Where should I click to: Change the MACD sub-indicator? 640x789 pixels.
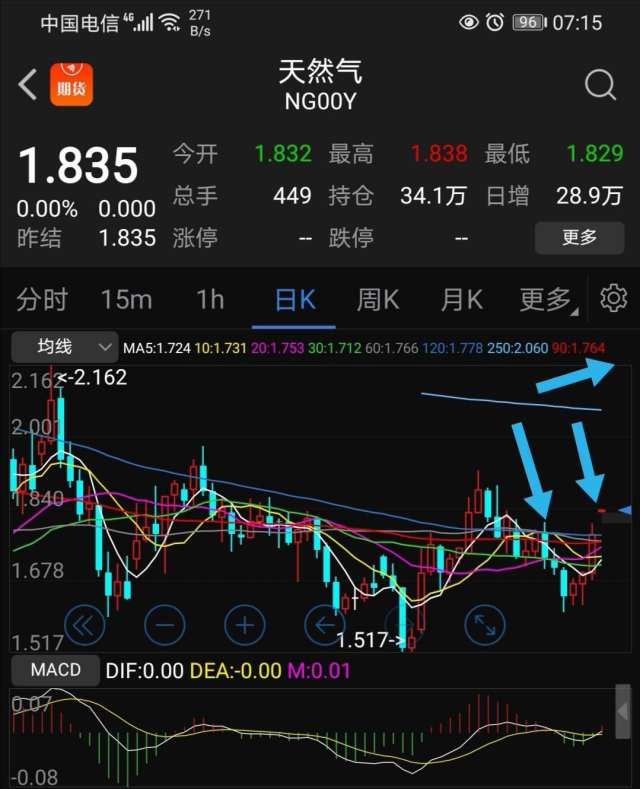tap(54, 670)
